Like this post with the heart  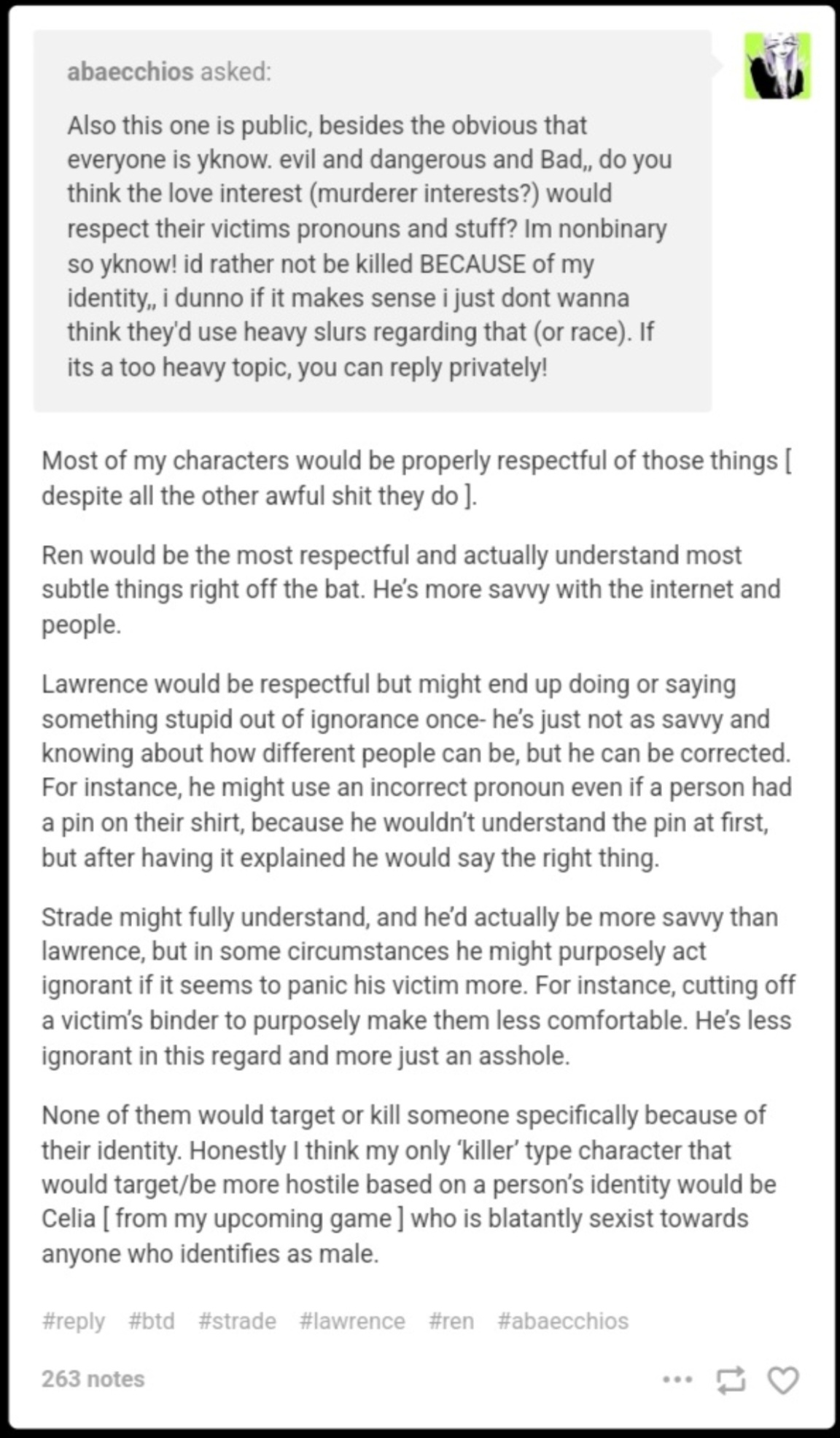click(784, 1380)
